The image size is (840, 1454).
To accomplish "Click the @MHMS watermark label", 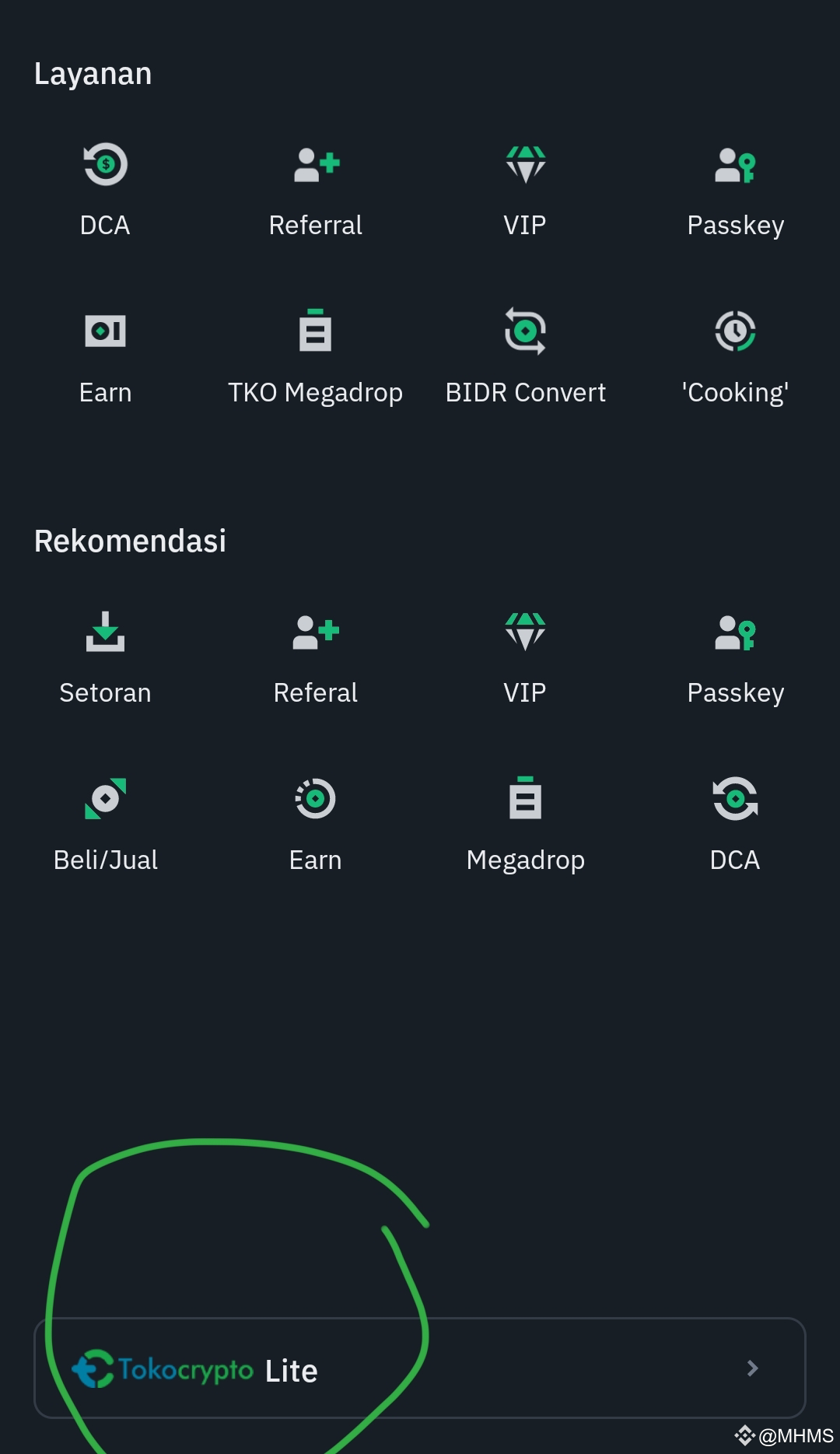I will point(786,1435).
